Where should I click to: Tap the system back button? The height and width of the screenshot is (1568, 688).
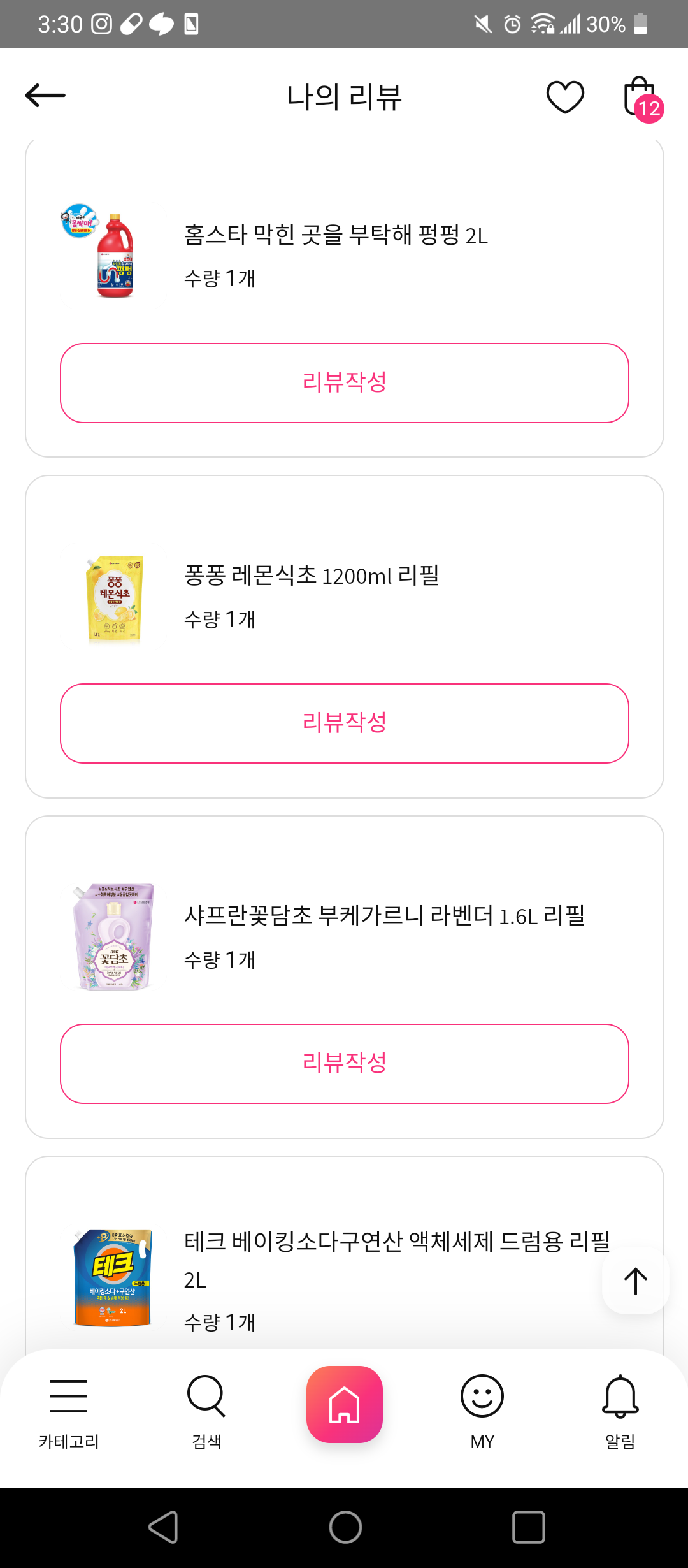click(x=163, y=1527)
